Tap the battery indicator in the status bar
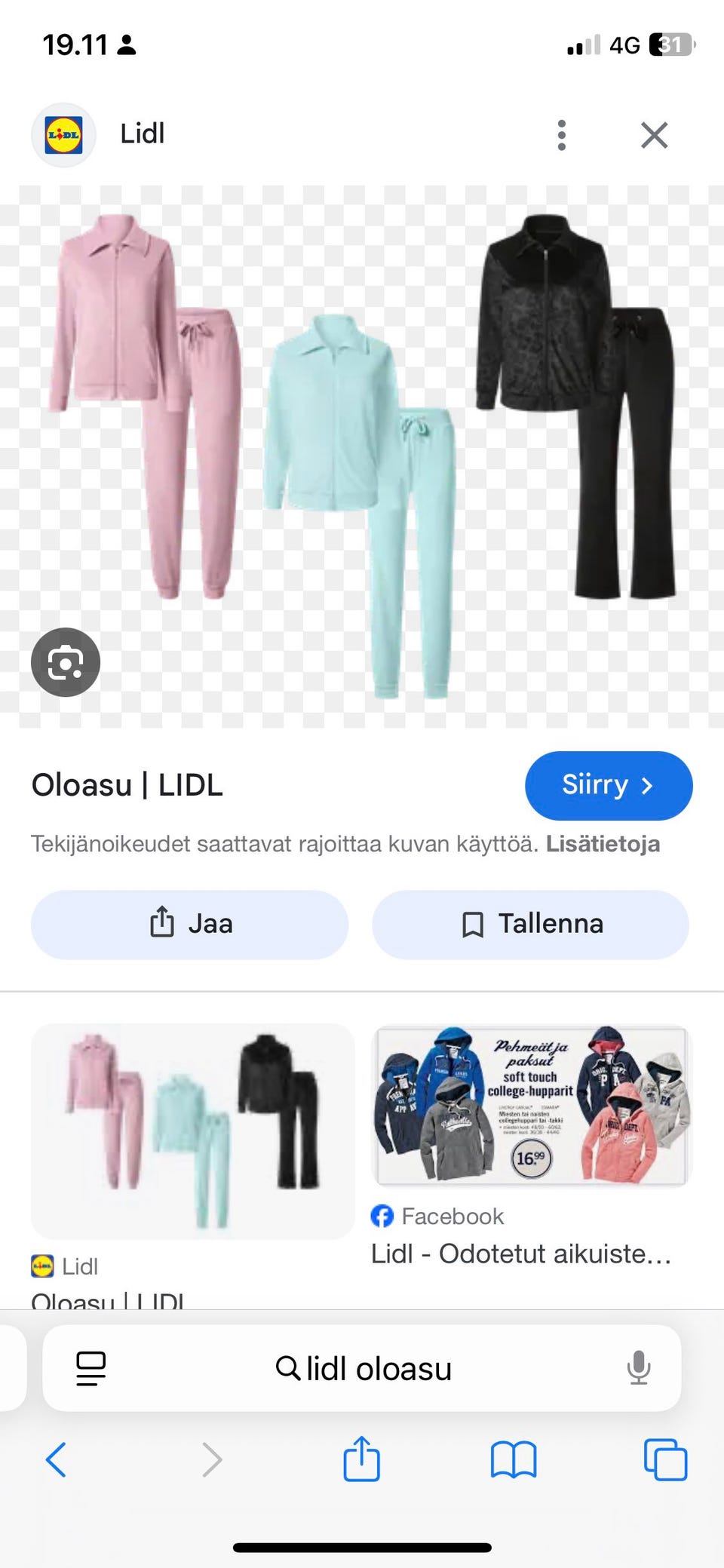Screen dimensions: 724x1568 [670, 44]
